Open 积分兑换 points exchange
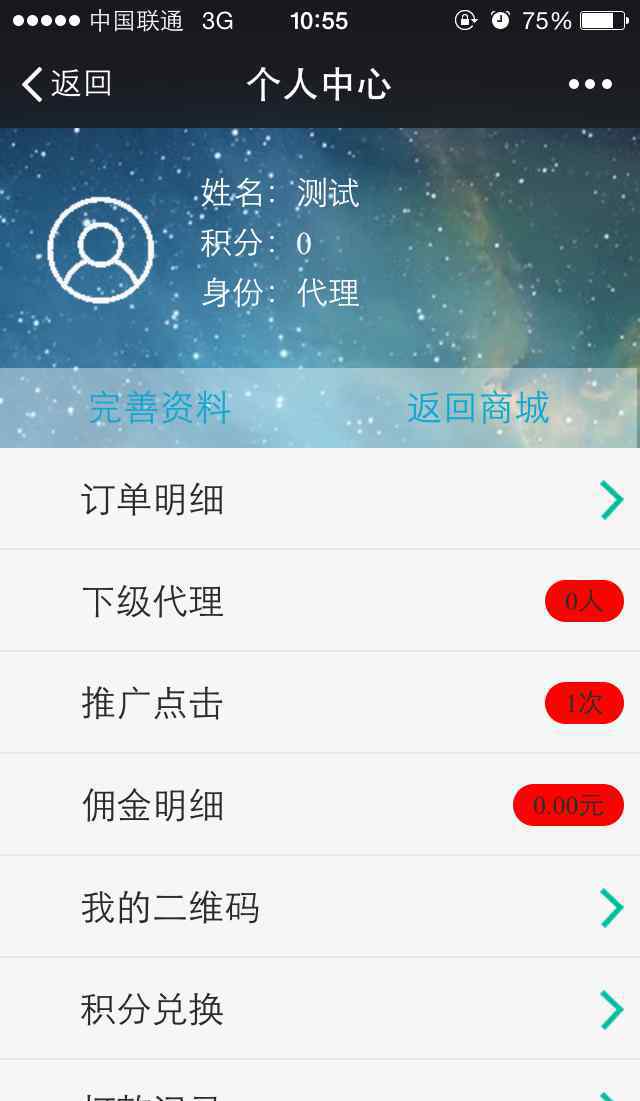 point(320,1009)
